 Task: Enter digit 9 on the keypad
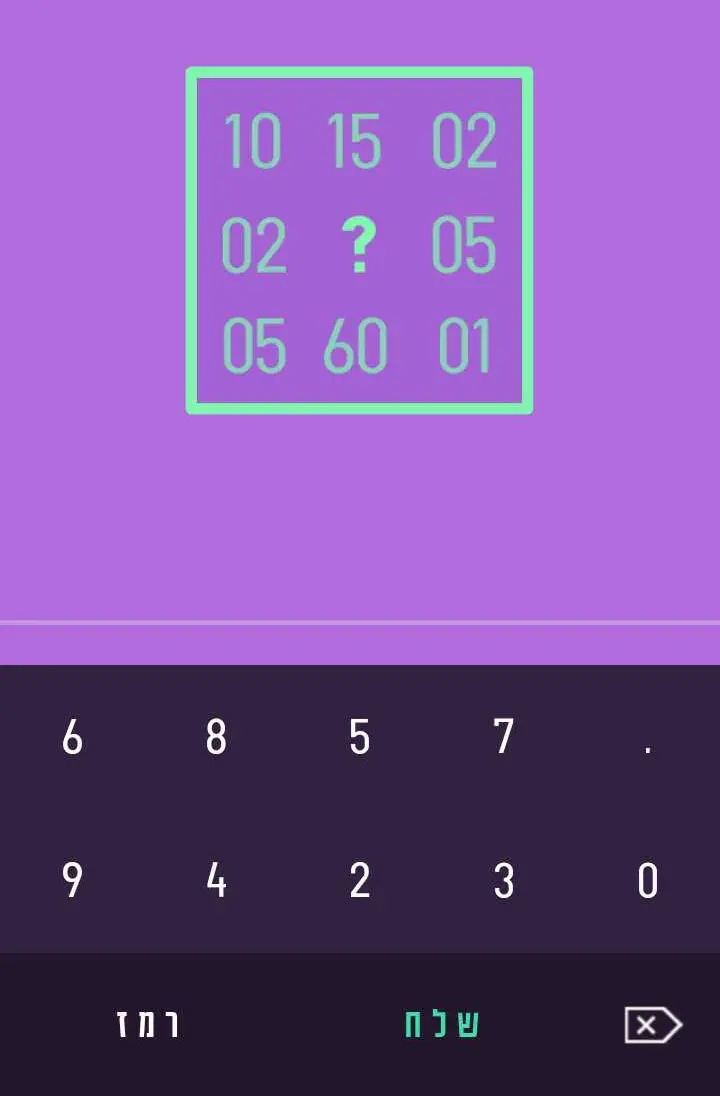point(72,881)
